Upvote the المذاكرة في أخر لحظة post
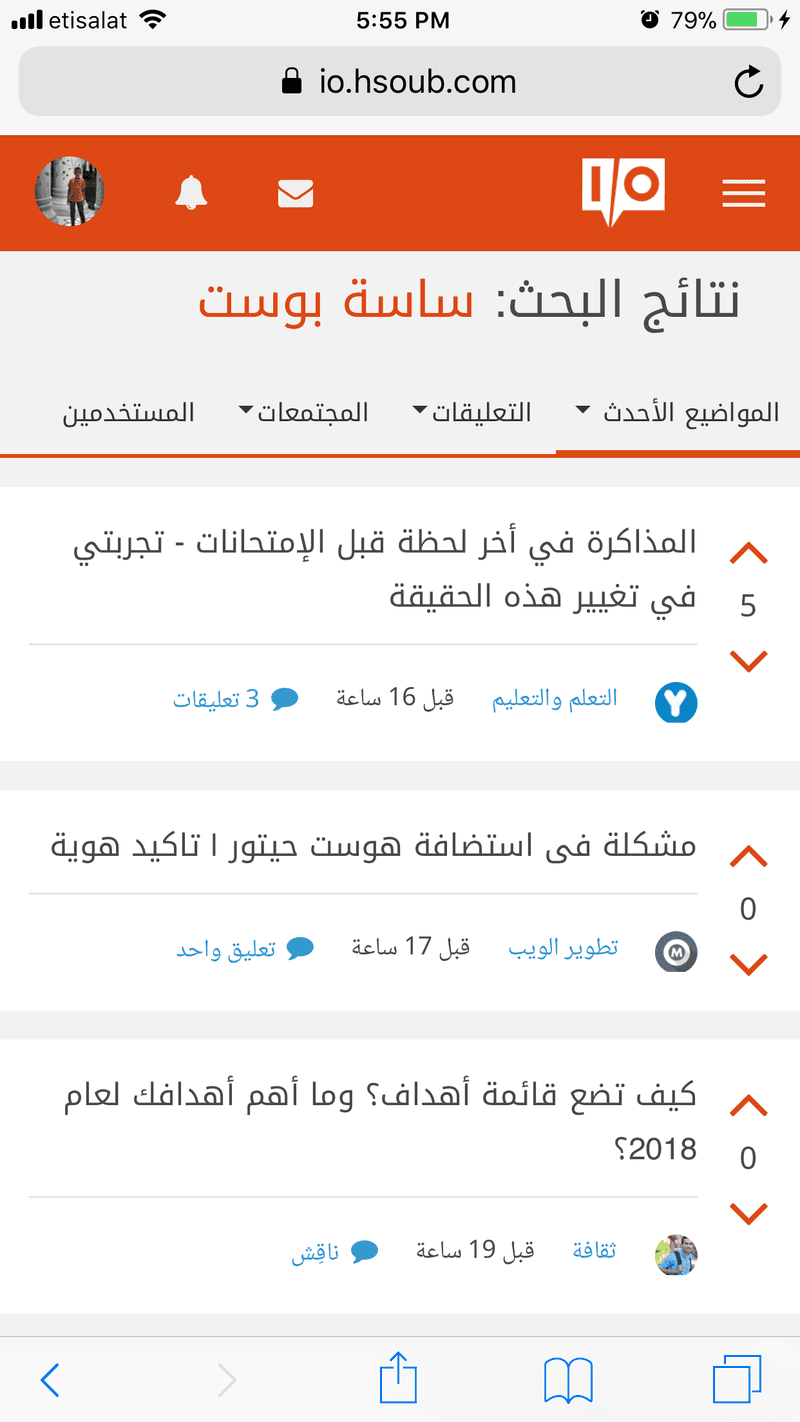Viewport: 800px width, 1422px height. click(x=748, y=553)
